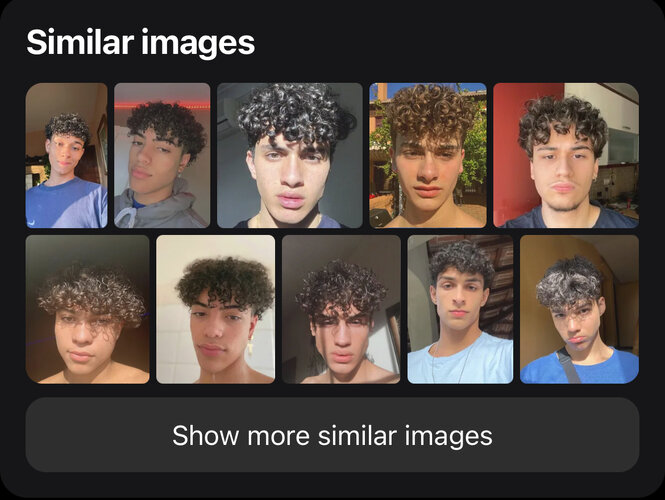Open the thumbnail with red LED lights
This screenshot has height=500, width=665.
click(162, 156)
